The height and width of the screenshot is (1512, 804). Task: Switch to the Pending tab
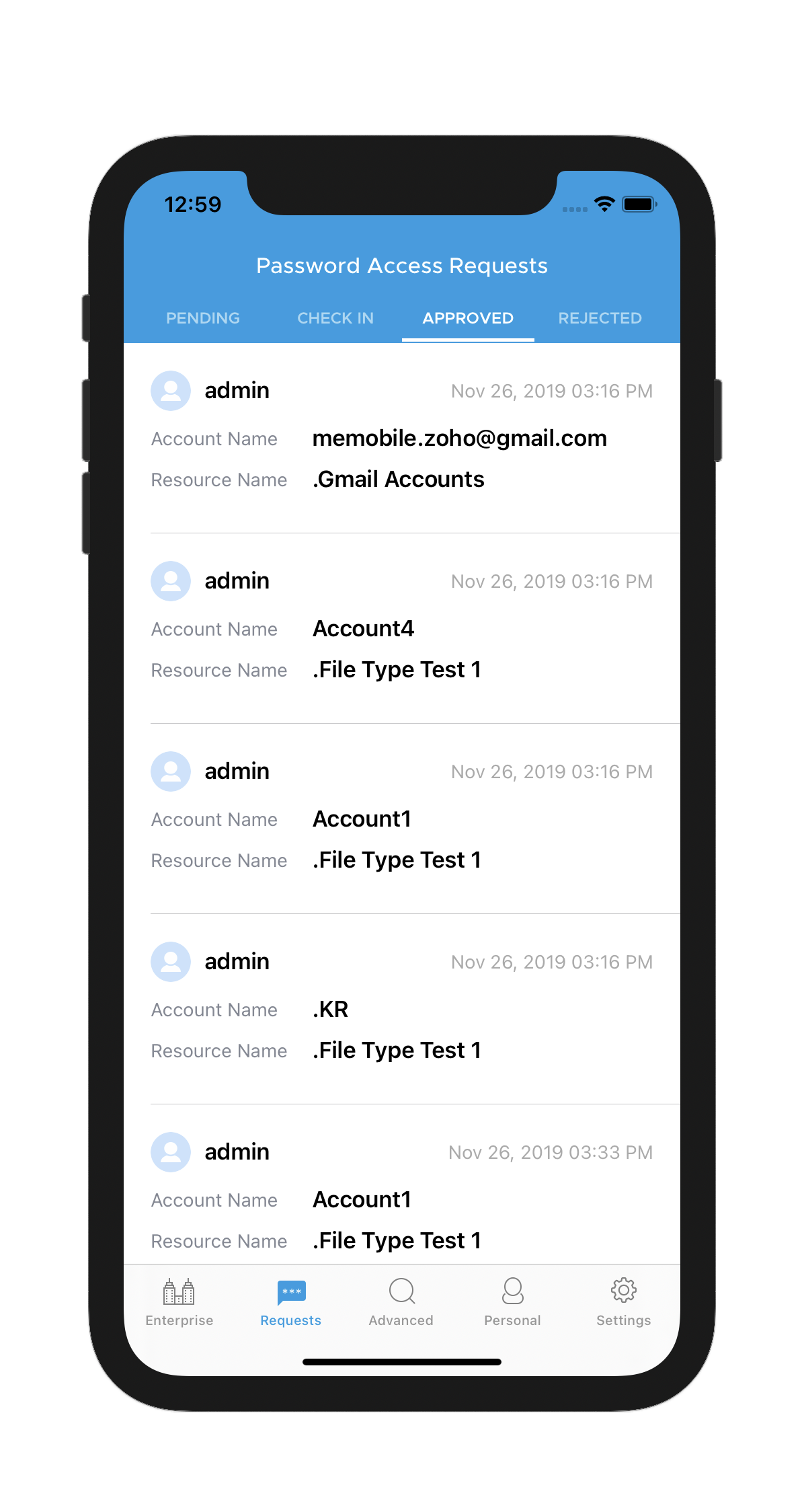pos(202,318)
